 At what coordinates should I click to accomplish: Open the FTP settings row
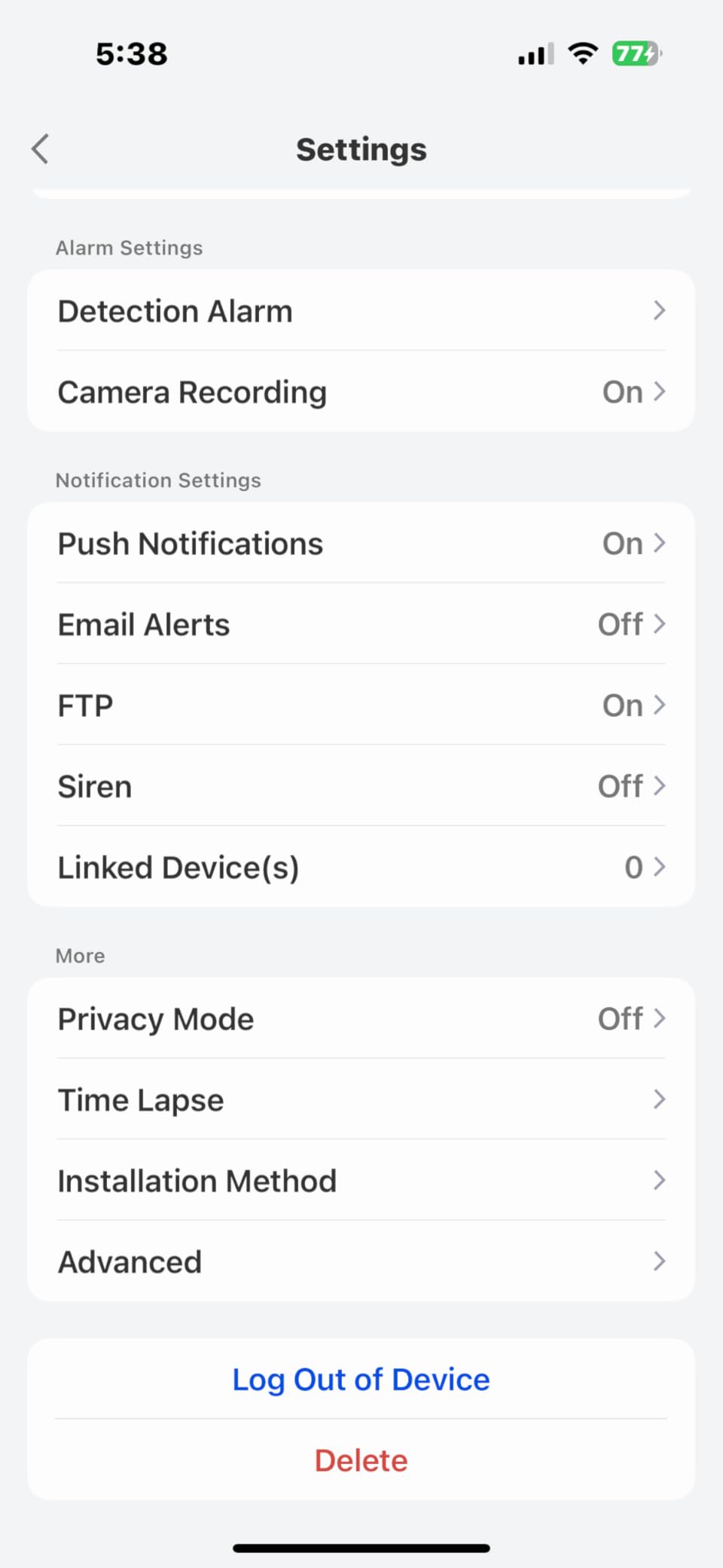pyautogui.click(x=361, y=706)
